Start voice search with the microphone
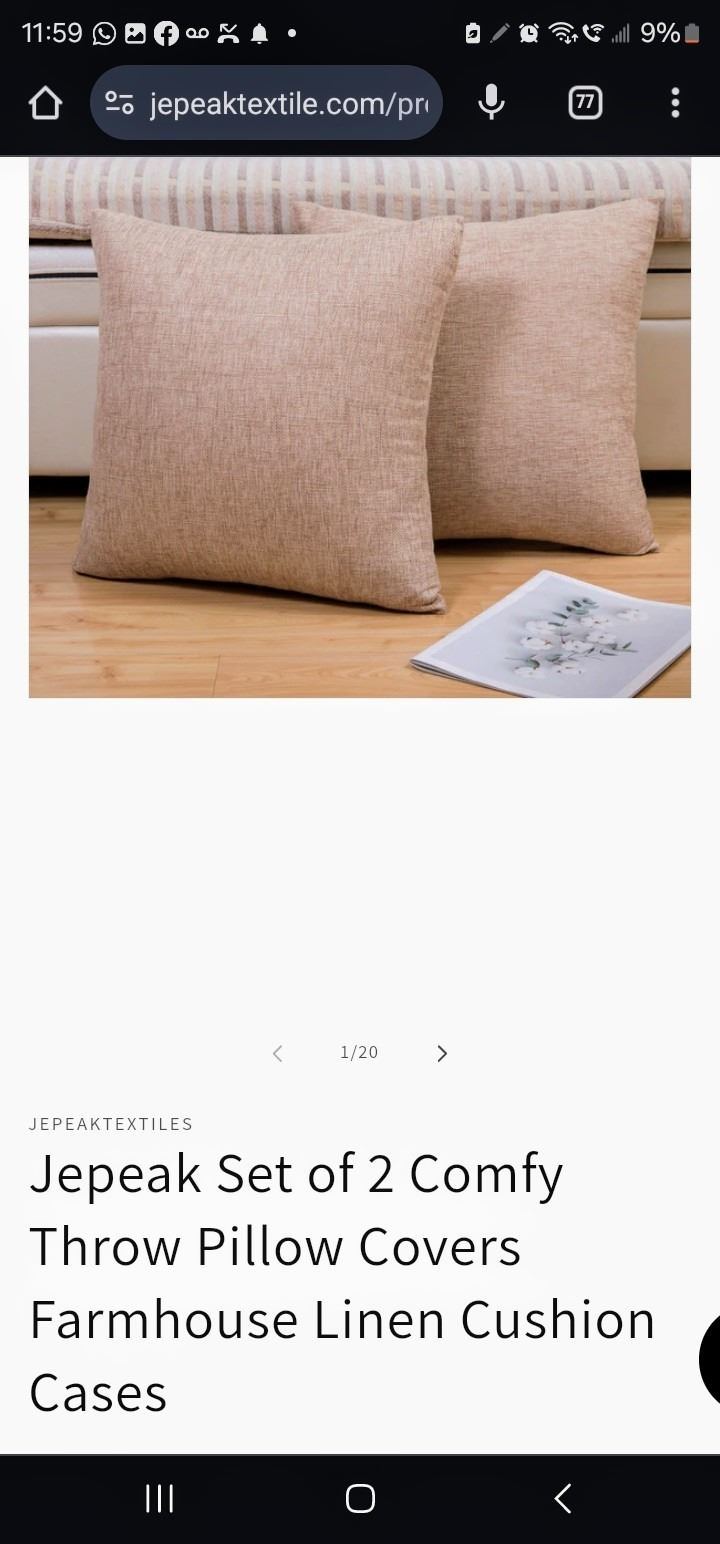 point(491,103)
